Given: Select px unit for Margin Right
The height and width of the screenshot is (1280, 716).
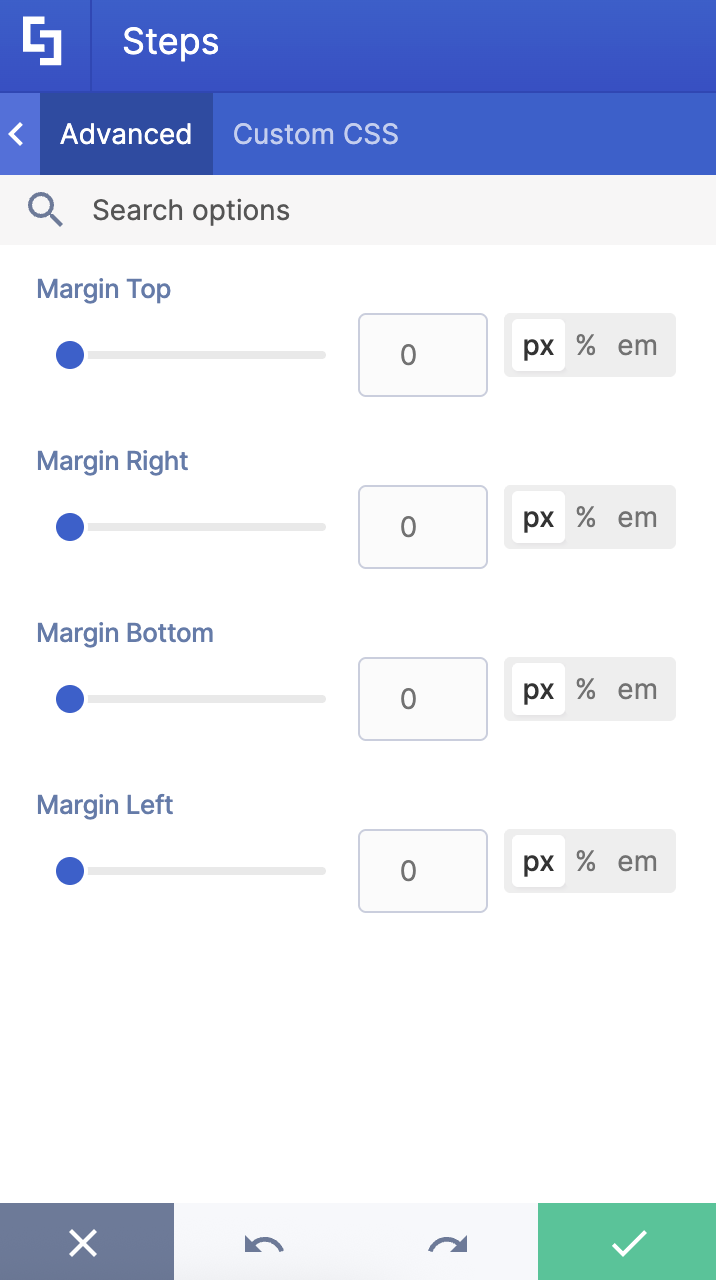Looking at the screenshot, I should 538,518.
